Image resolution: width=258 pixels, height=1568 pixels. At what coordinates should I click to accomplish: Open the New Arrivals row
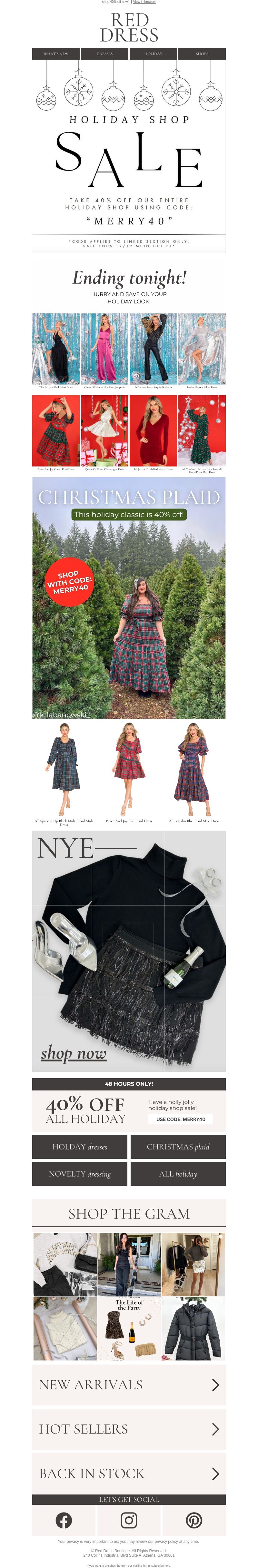[129, 1385]
